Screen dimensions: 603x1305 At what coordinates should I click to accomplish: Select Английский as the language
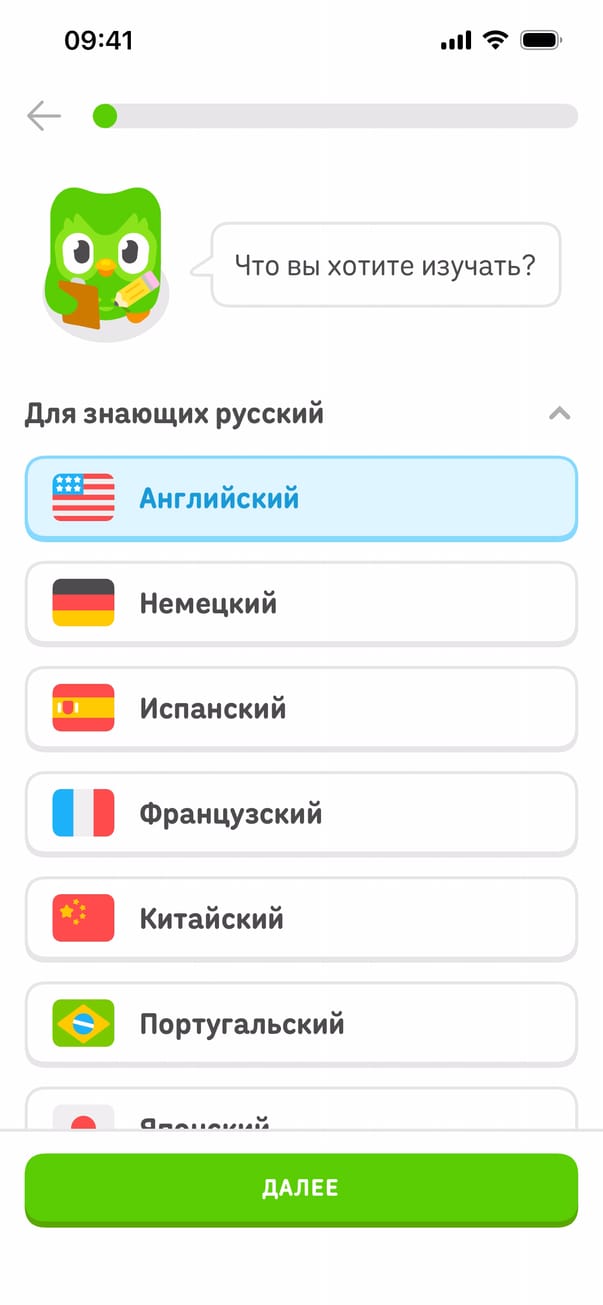[301, 498]
